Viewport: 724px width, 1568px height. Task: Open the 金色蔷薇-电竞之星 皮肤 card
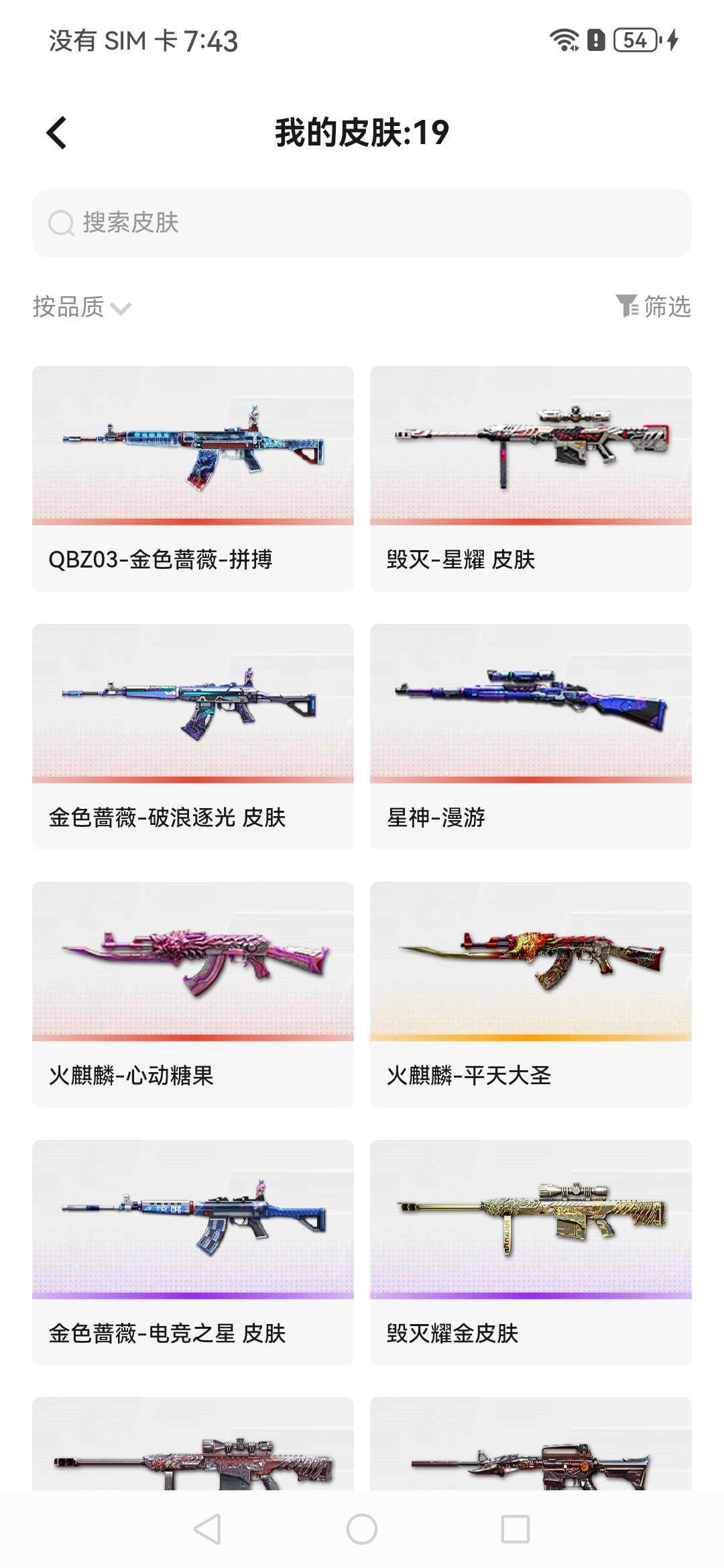(193, 1252)
